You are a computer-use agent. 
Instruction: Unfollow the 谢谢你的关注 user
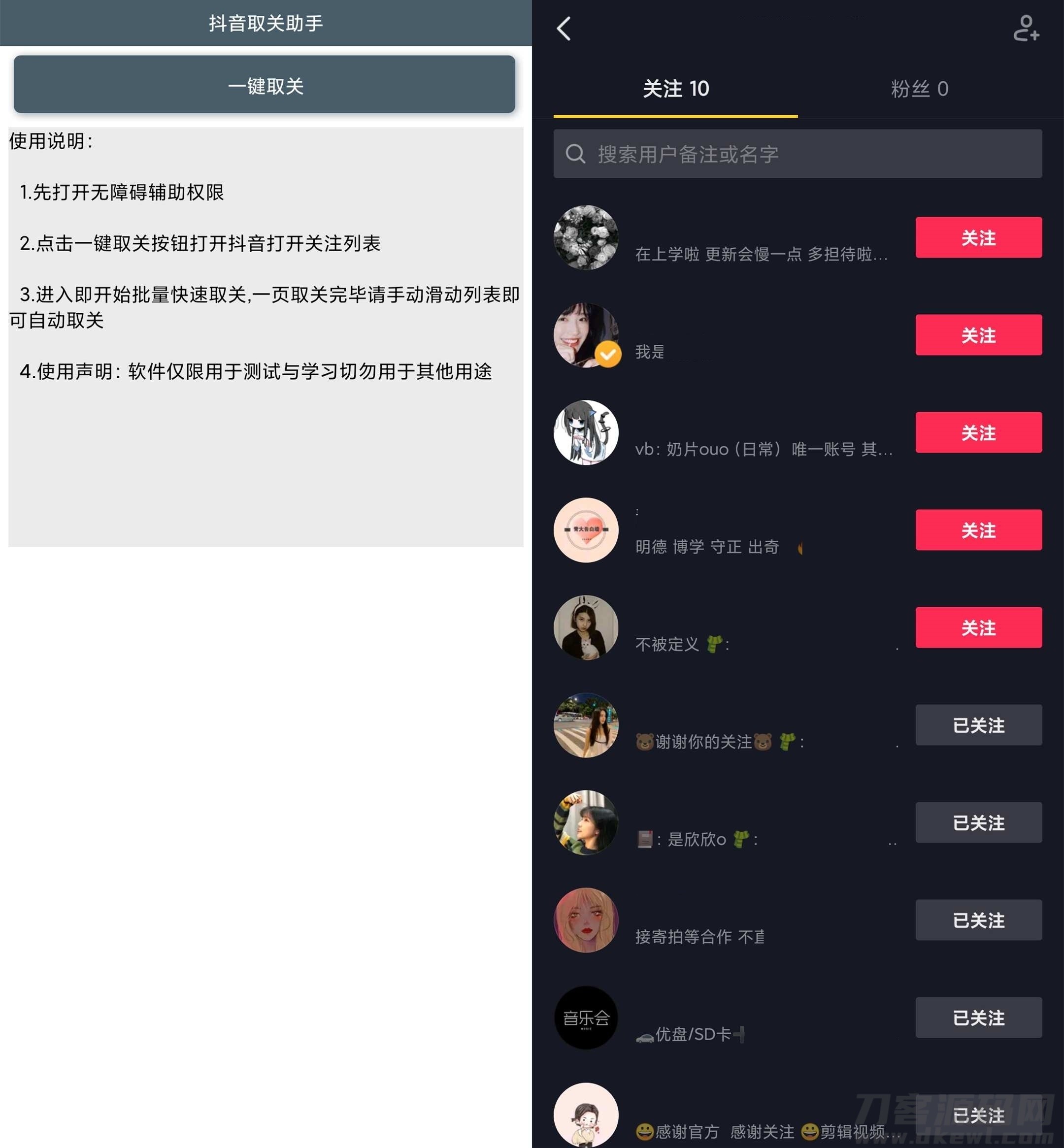pyautogui.click(x=978, y=725)
